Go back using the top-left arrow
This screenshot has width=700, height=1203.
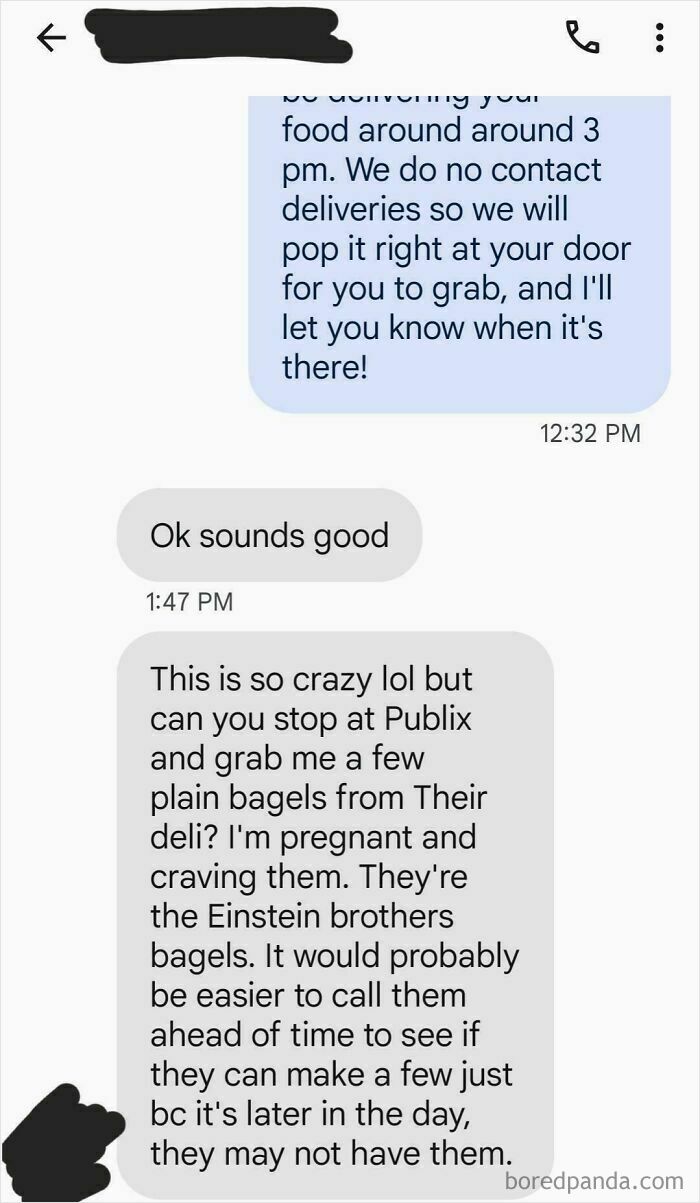click(x=51, y=38)
